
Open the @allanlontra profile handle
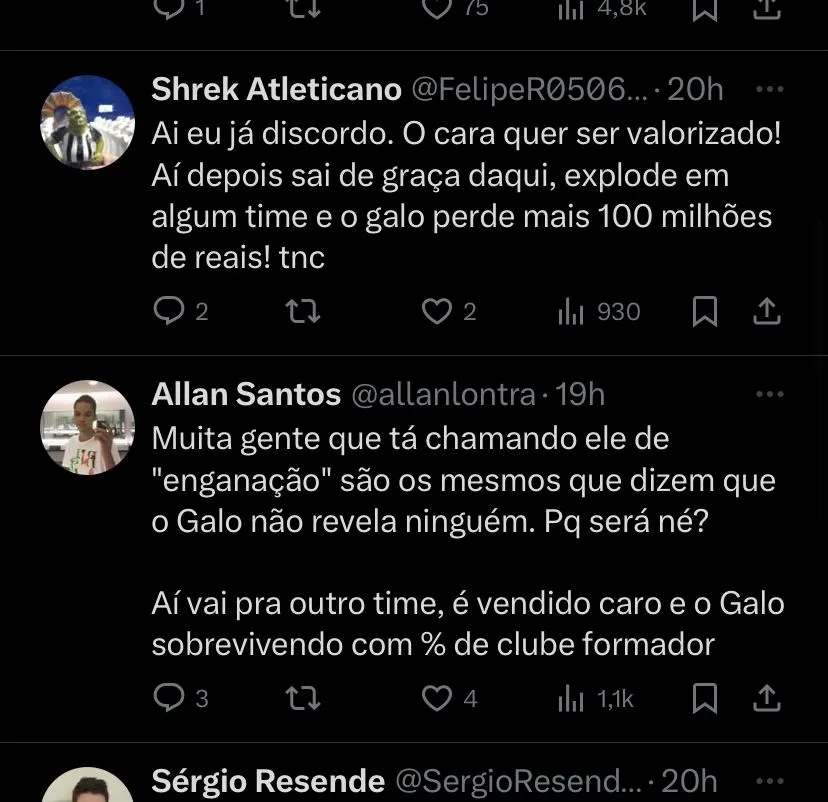coord(443,394)
